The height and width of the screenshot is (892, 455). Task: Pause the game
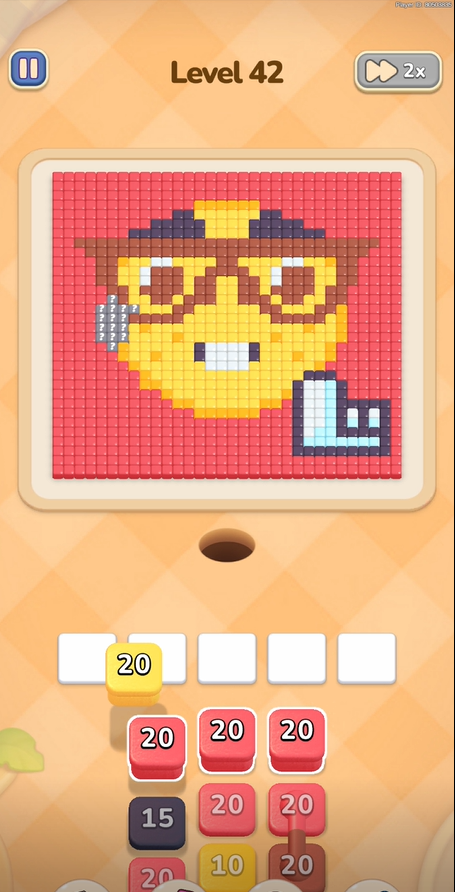(28, 69)
